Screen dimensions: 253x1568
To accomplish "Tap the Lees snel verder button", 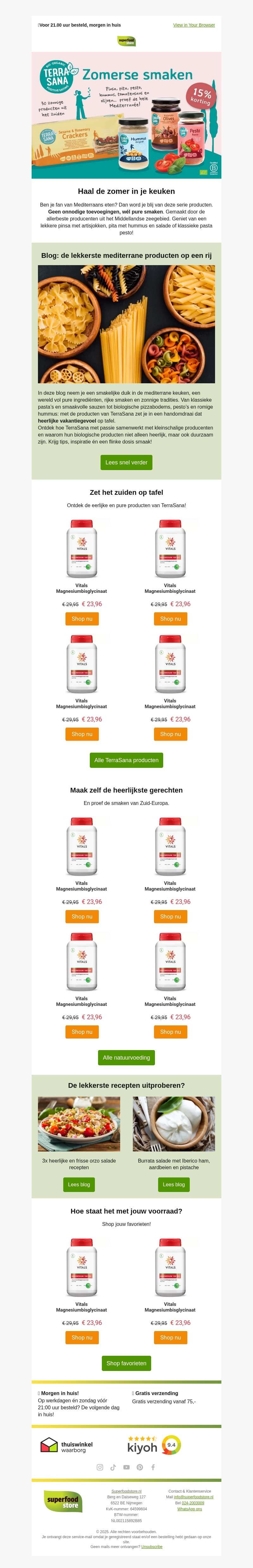I will [126, 462].
